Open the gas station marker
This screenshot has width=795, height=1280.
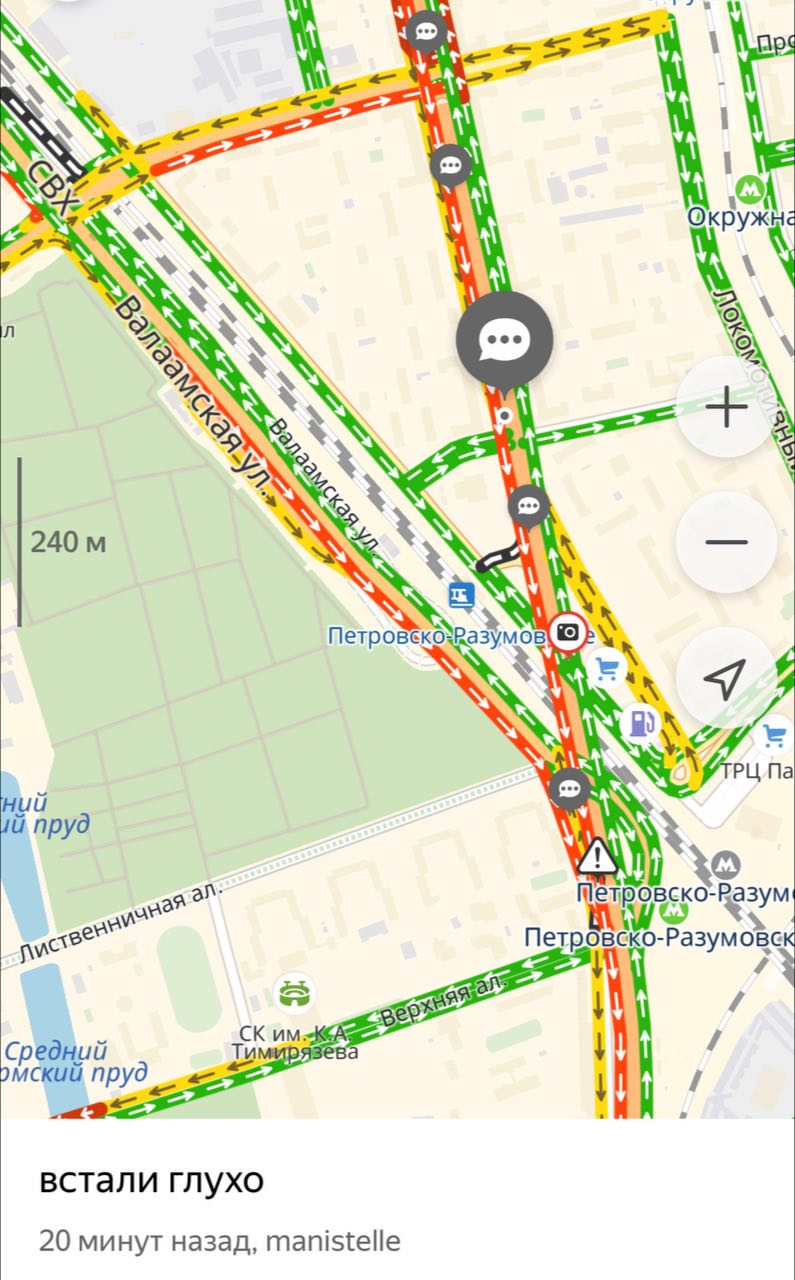[640, 722]
